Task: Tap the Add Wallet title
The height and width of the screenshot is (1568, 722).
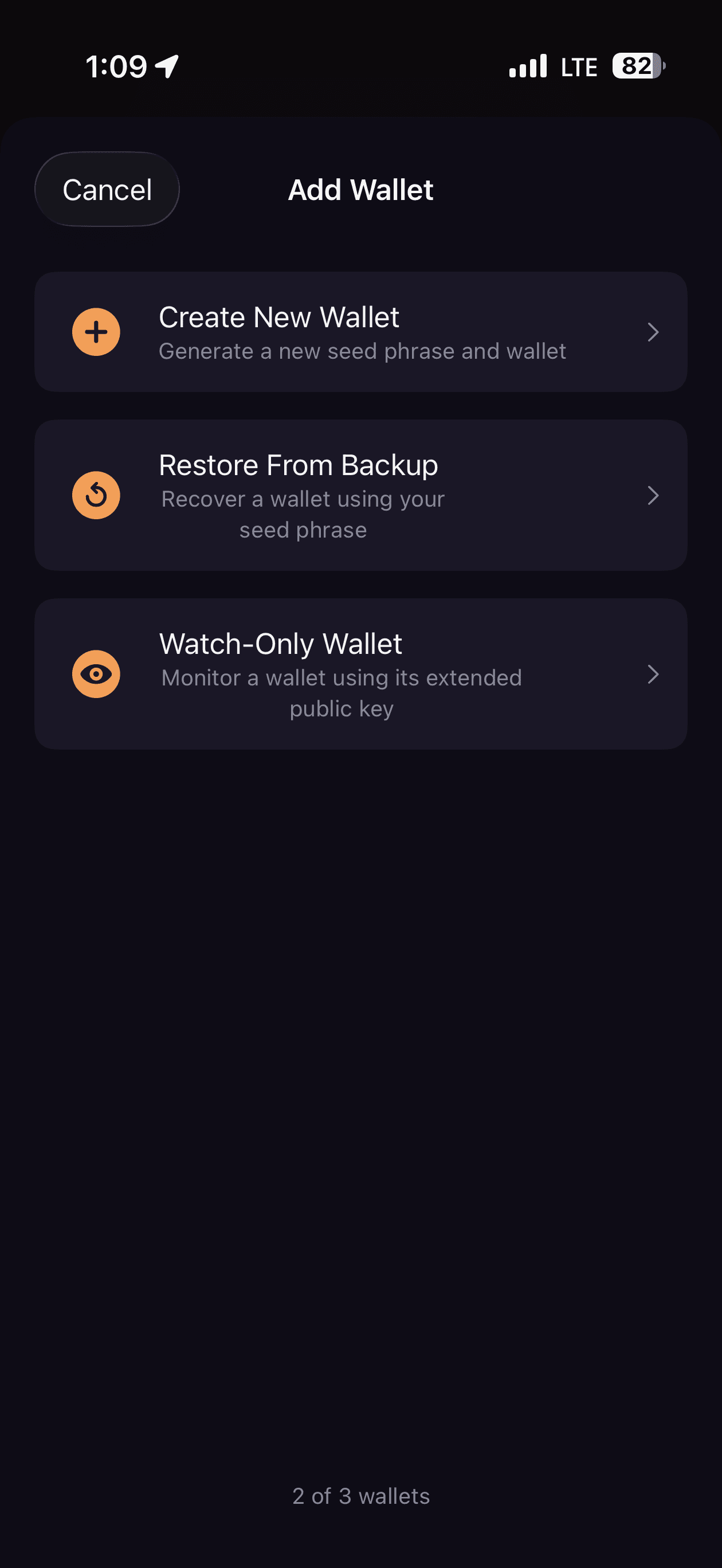Action: tap(360, 189)
